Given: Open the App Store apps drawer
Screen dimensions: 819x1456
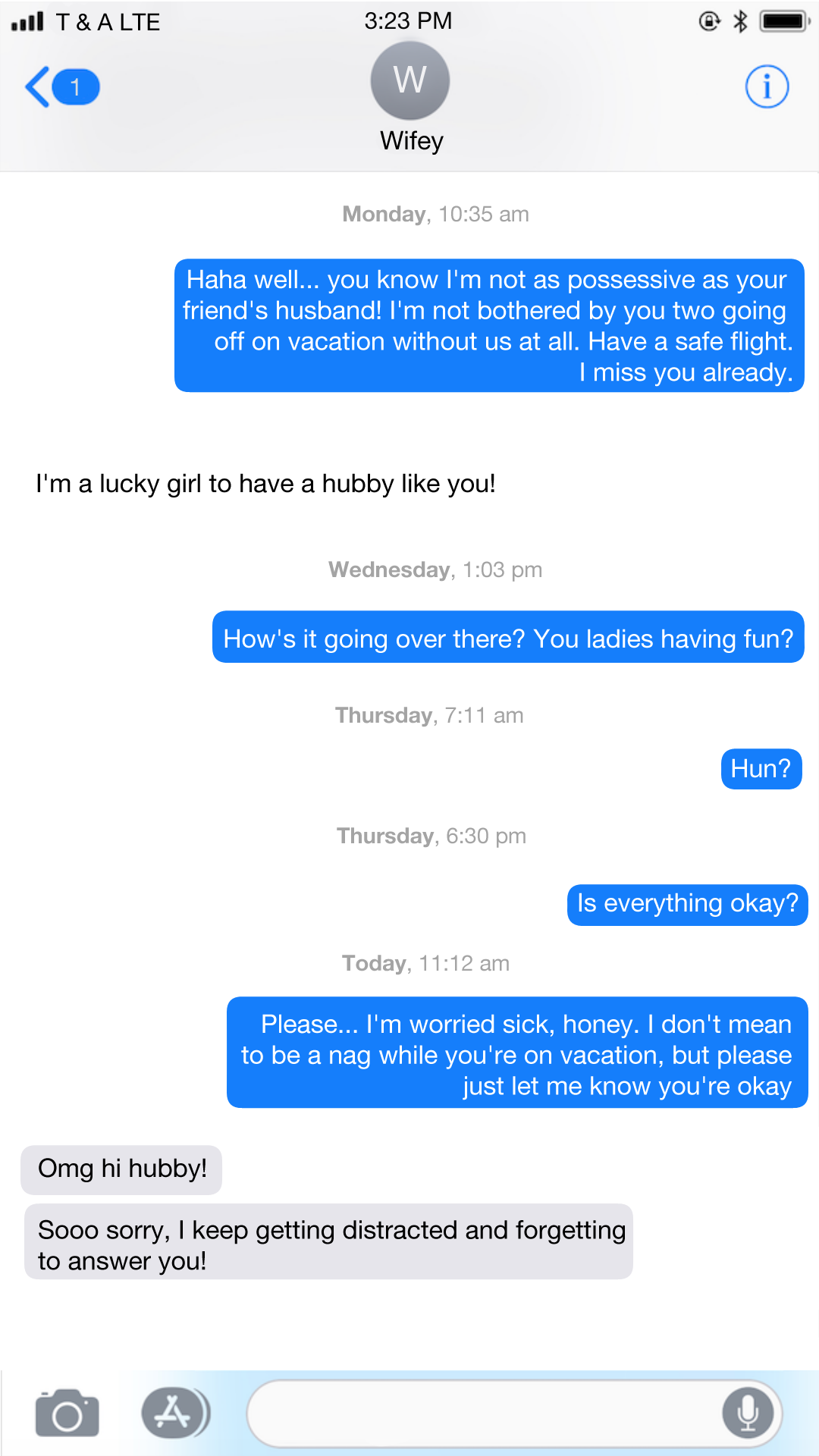Looking at the screenshot, I should tap(175, 1414).
